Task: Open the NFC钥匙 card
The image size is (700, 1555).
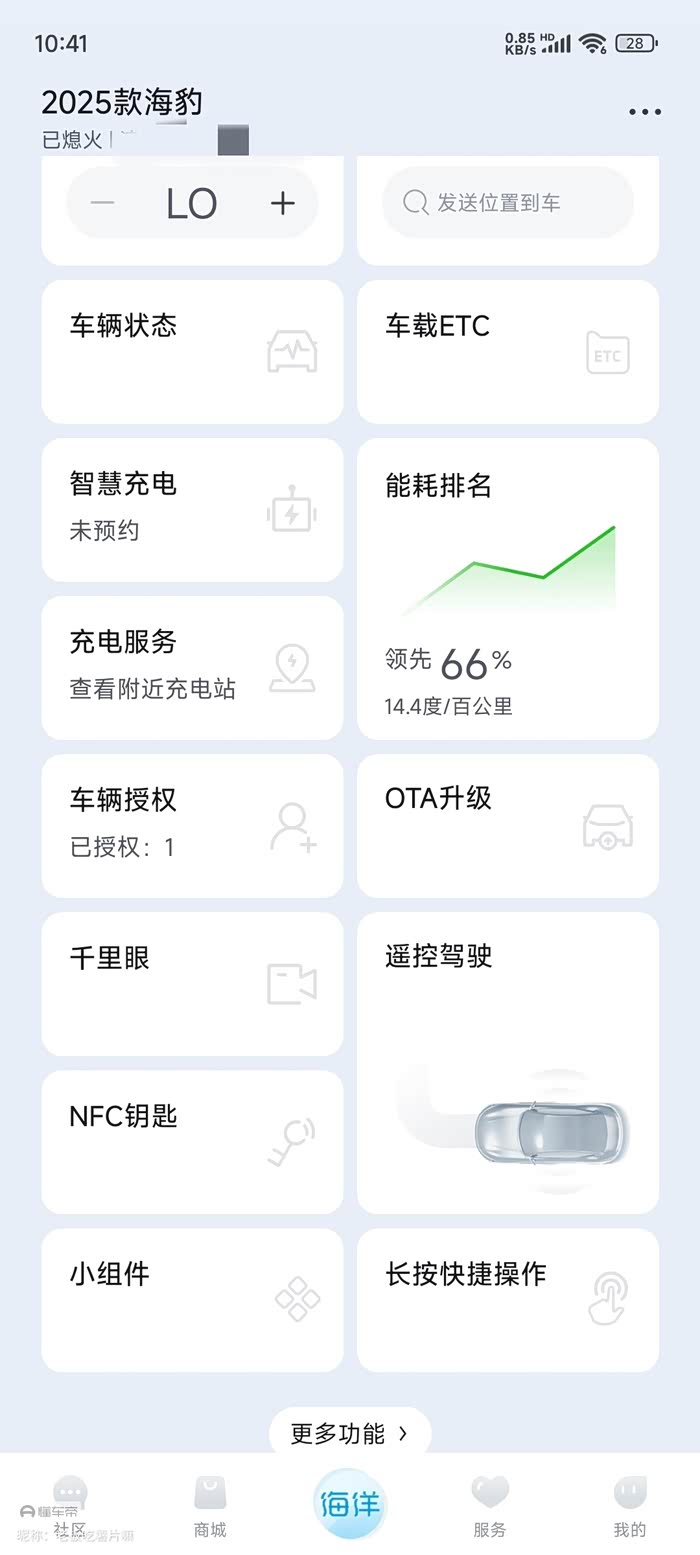Action: click(192, 1141)
